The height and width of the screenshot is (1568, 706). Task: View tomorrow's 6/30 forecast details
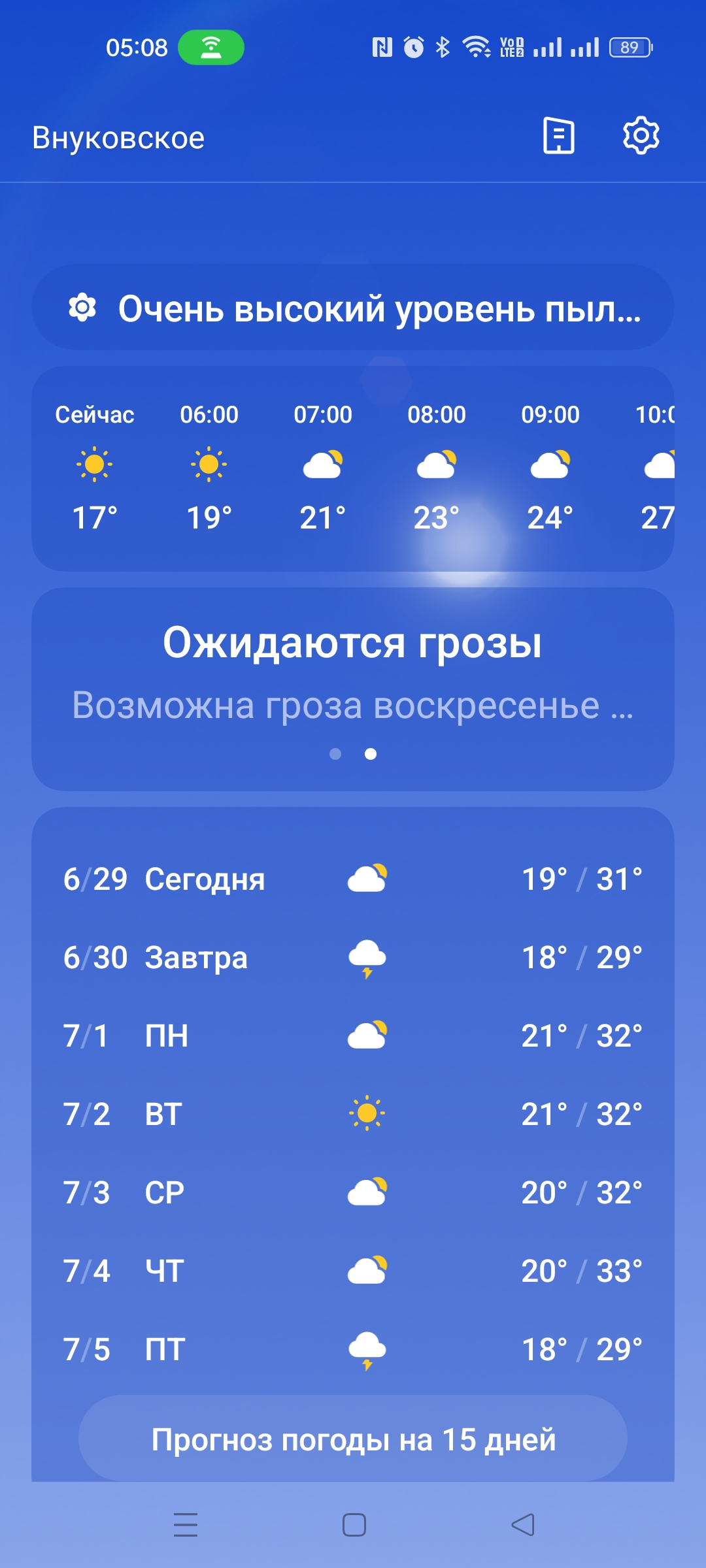point(353,958)
